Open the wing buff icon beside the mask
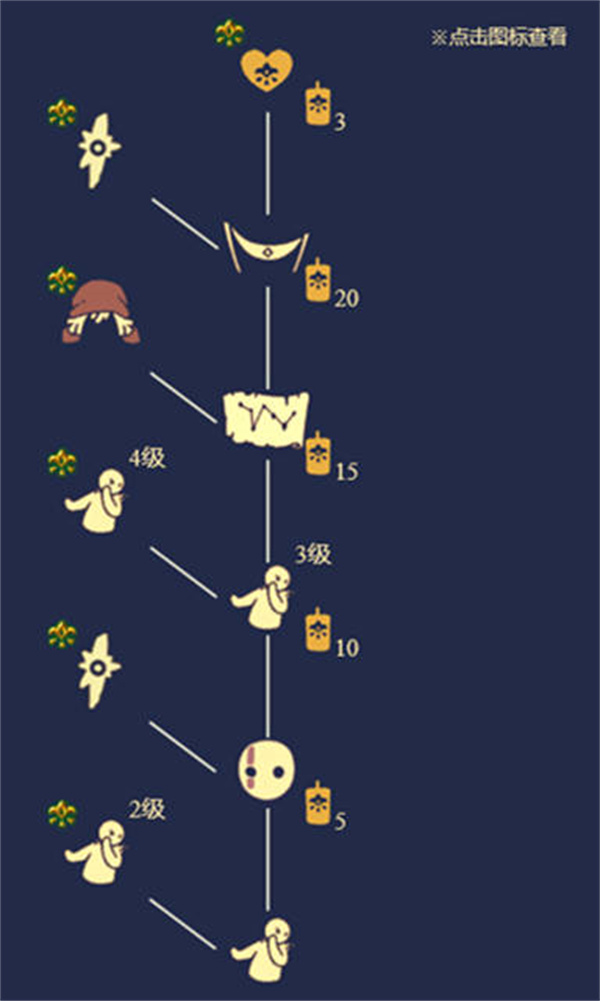 [x=98, y=669]
